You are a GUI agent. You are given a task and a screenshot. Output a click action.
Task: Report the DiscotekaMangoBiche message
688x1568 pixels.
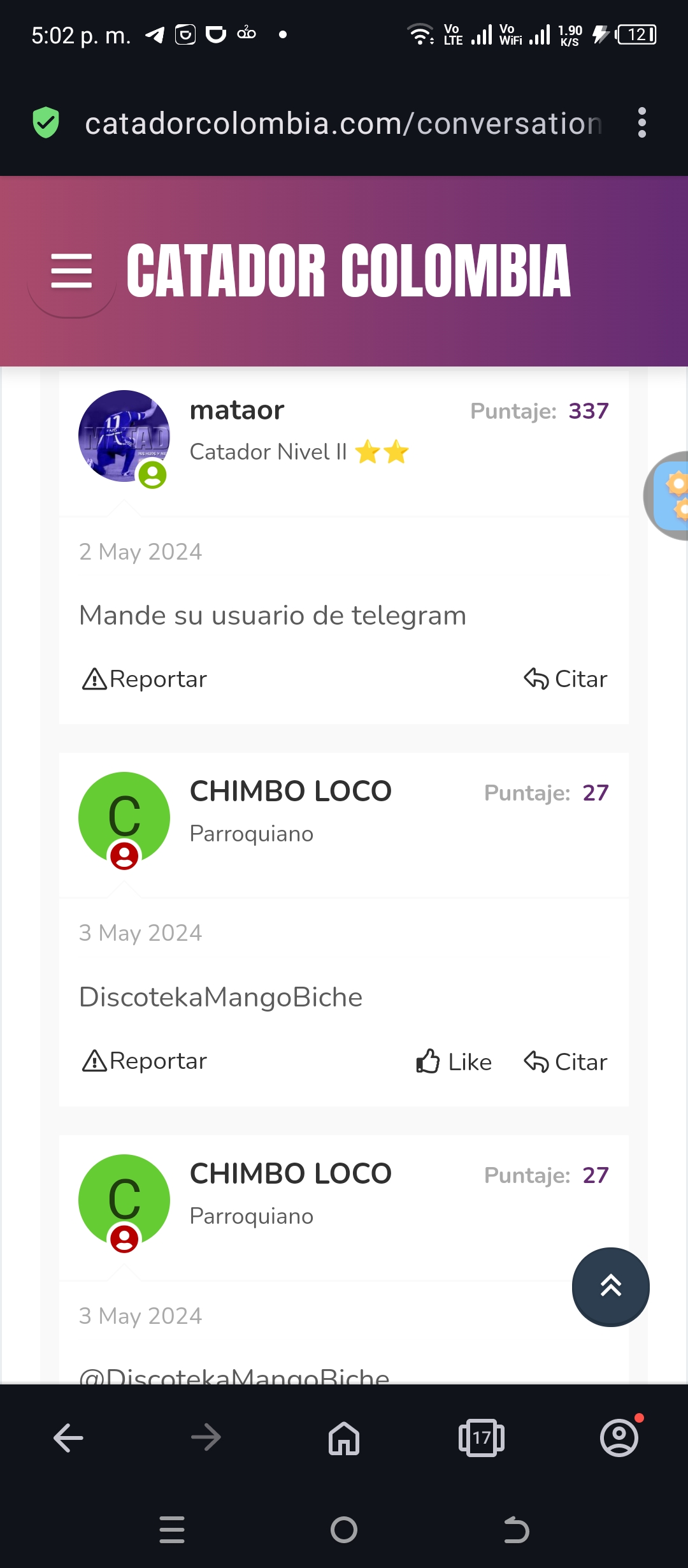tap(145, 1061)
